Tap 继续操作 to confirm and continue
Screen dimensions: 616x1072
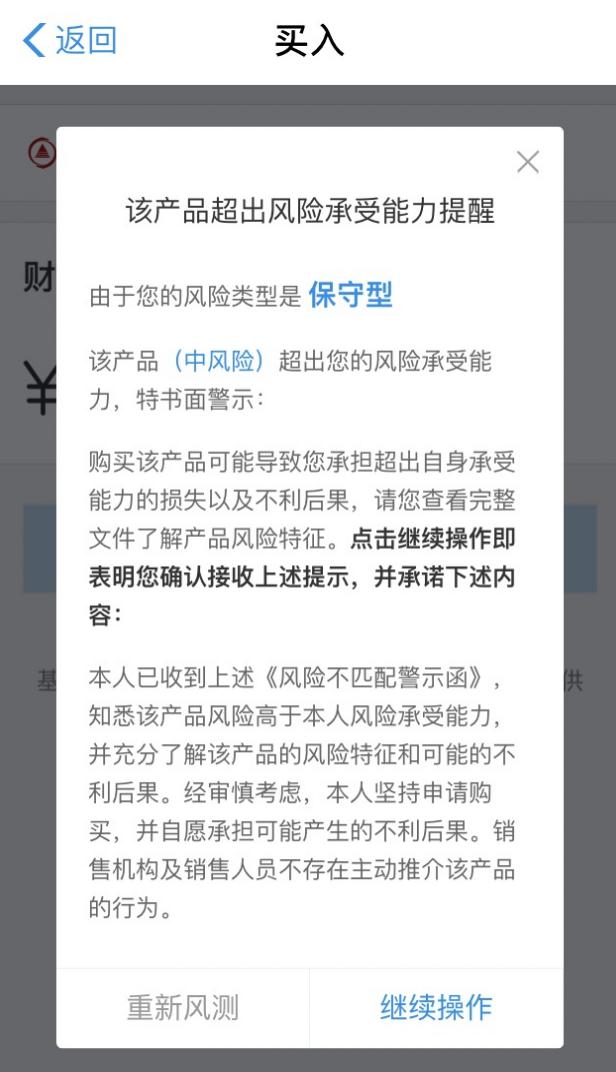436,1007
